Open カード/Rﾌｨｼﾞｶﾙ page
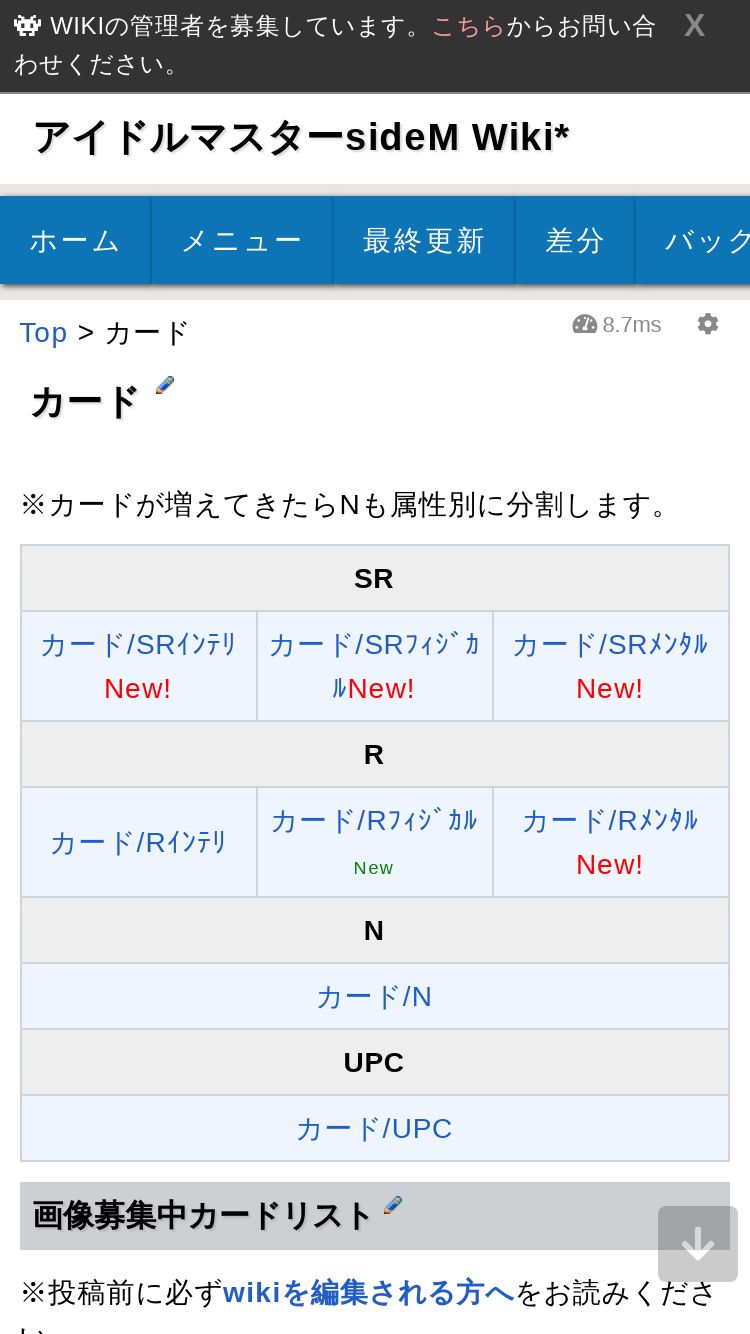Screen dimensions: 750x1334 [x=374, y=821]
